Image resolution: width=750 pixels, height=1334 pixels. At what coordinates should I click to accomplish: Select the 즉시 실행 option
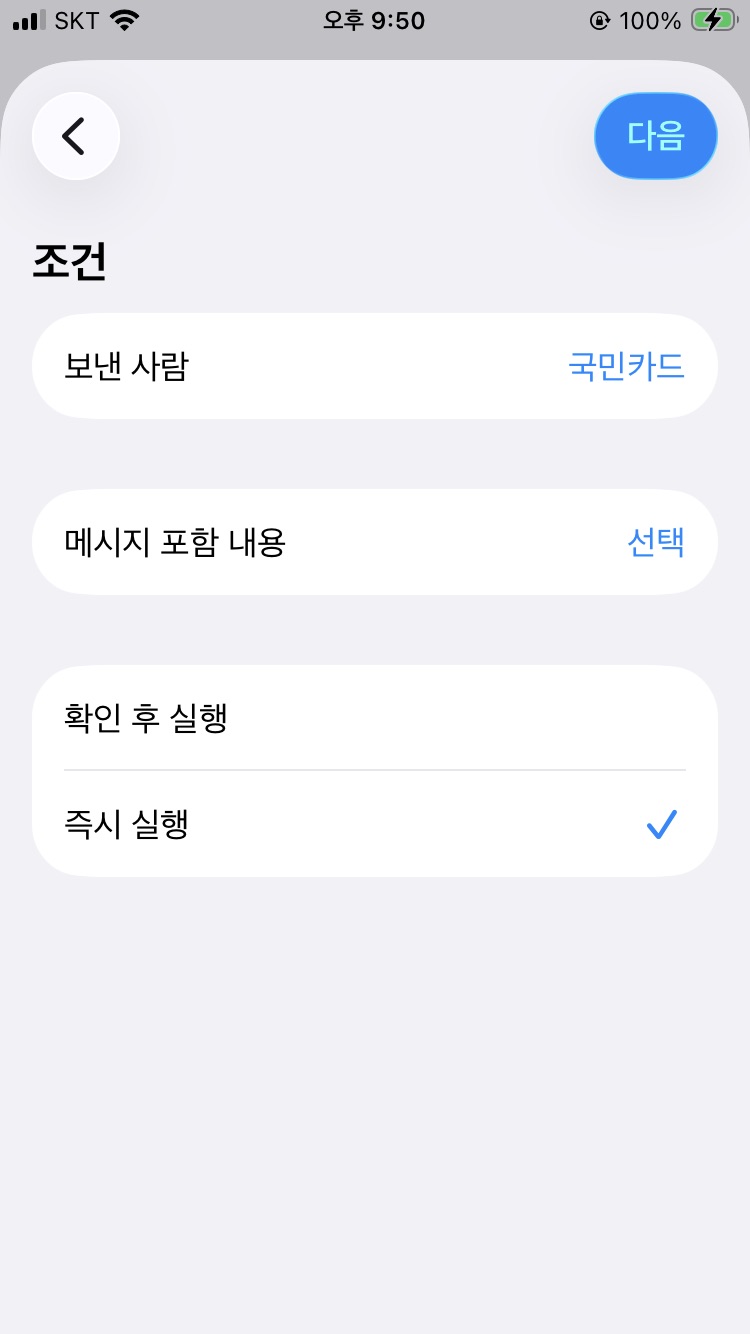(x=374, y=825)
